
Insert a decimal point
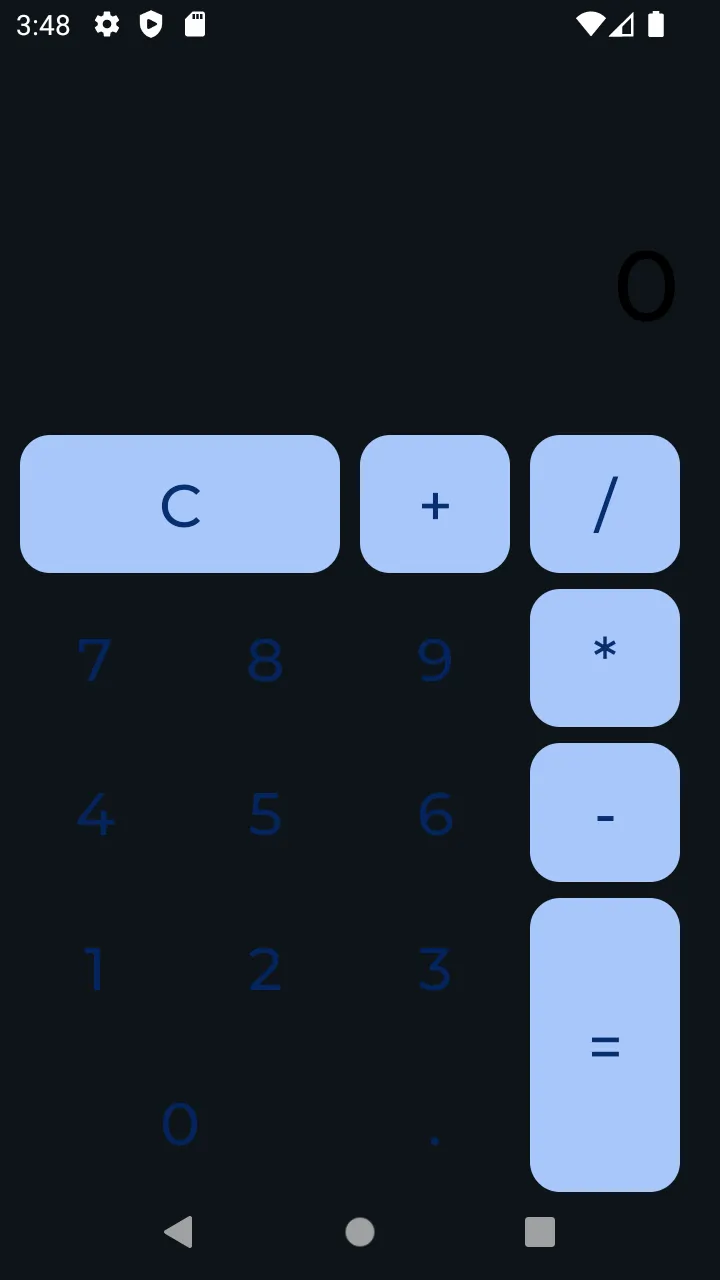pyautogui.click(x=435, y=1123)
